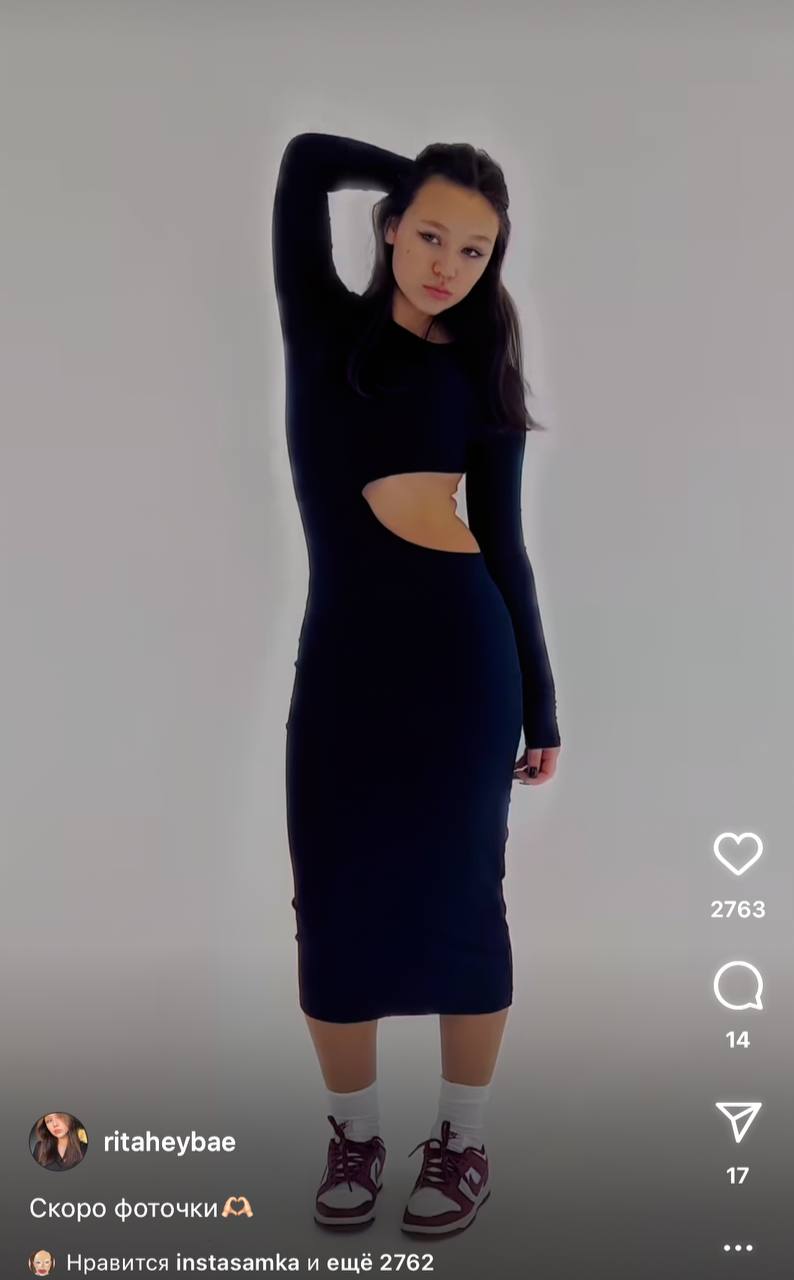Open the comments on this reel

point(738,986)
